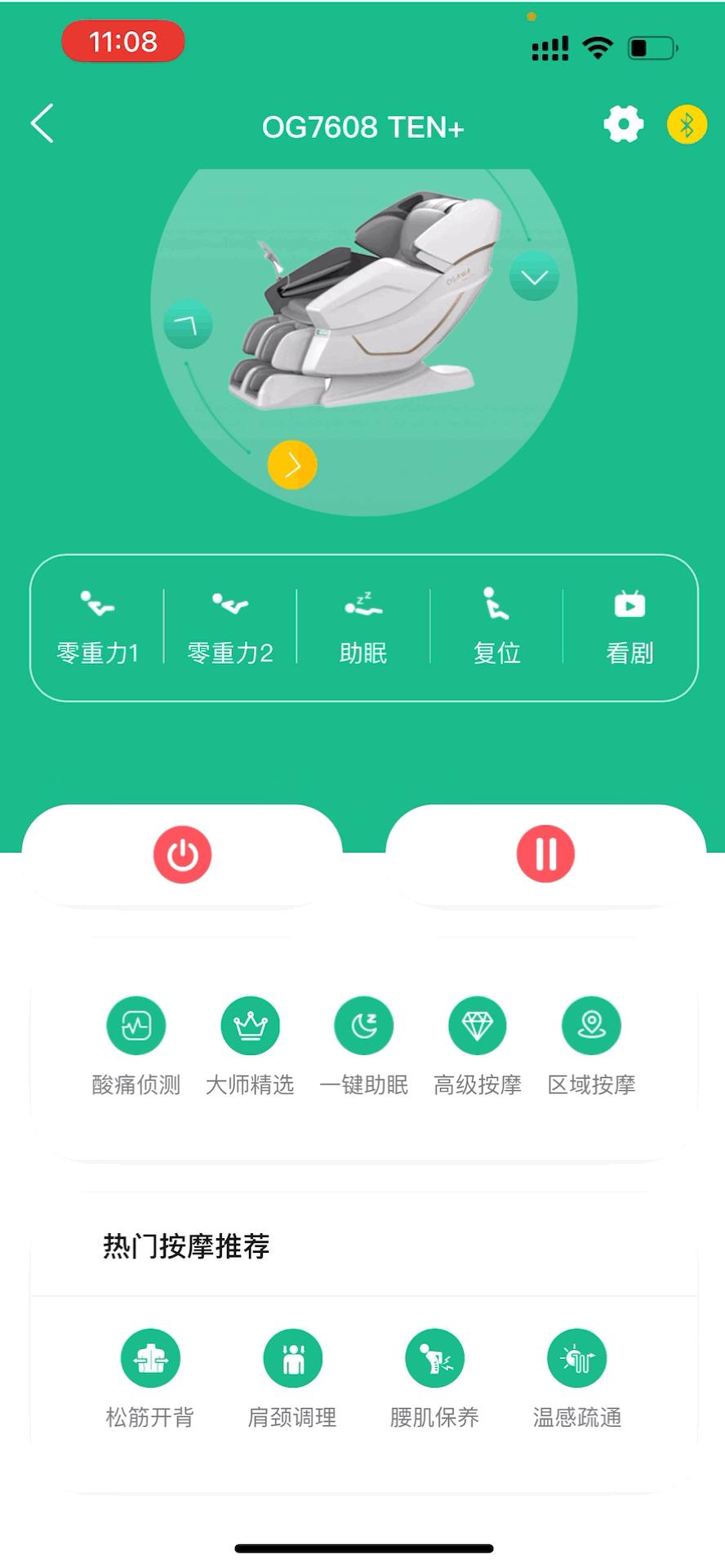Tap the yellow forward arrow under the chair
The width and height of the screenshot is (725, 1568).
pos(291,464)
